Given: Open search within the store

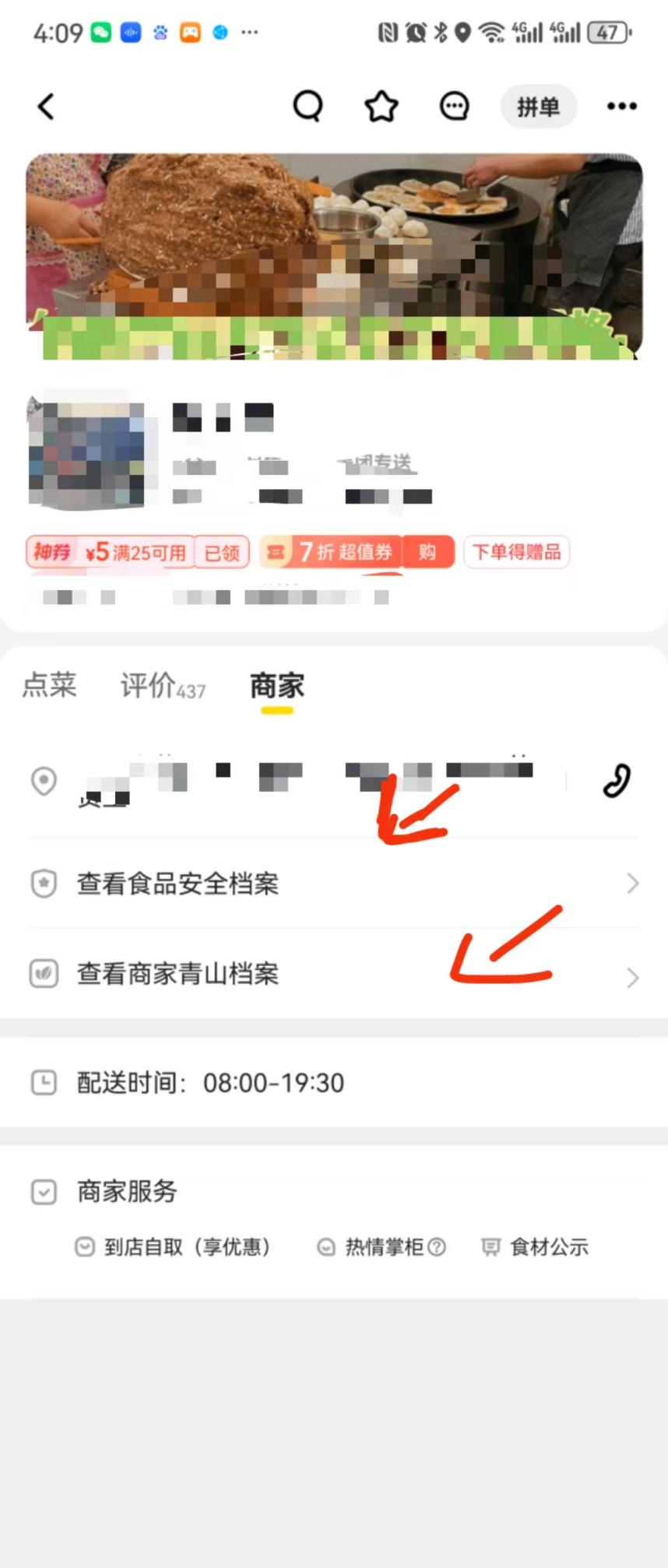Looking at the screenshot, I should [308, 106].
